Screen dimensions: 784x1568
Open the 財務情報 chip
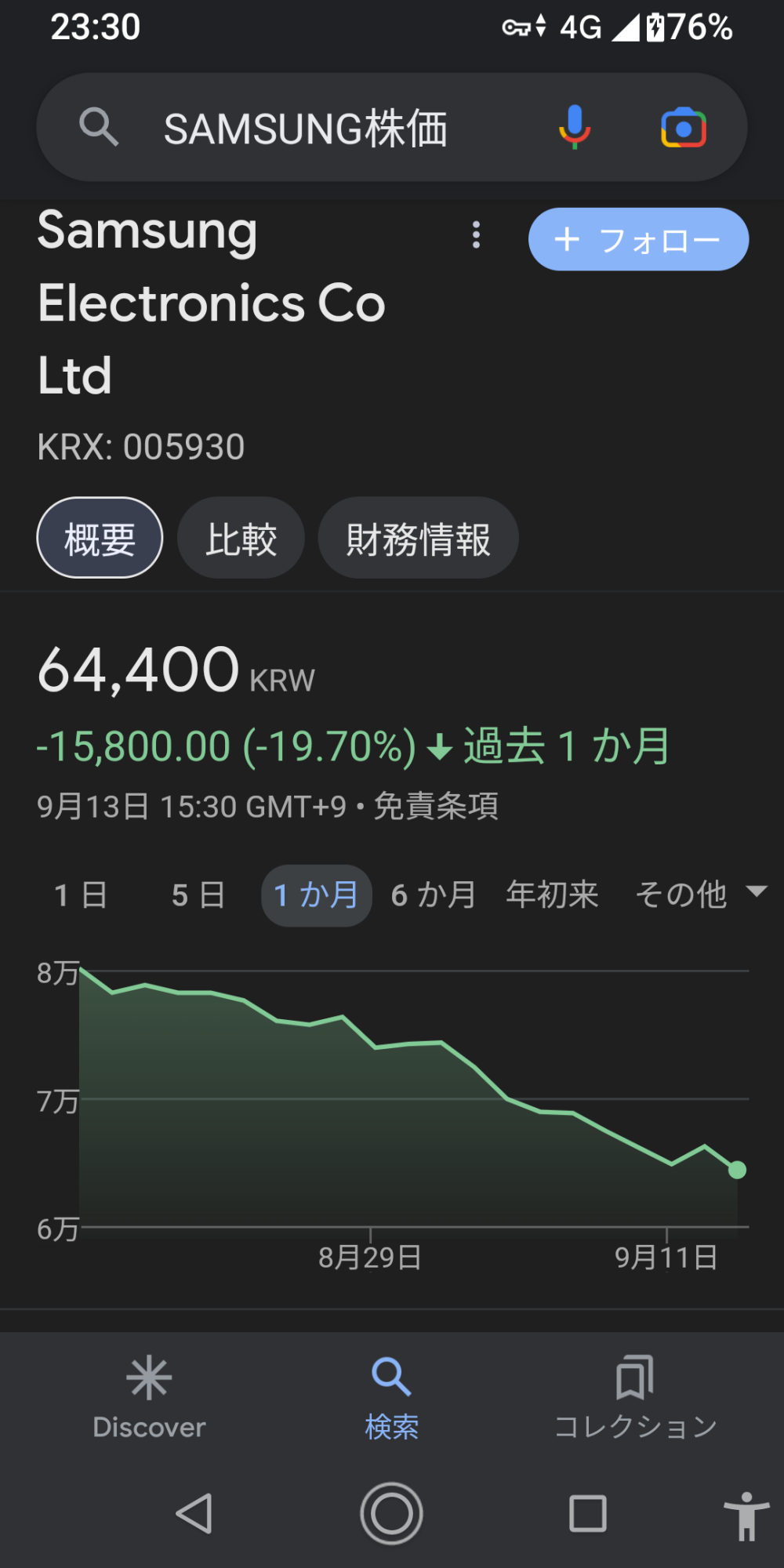[x=418, y=538]
